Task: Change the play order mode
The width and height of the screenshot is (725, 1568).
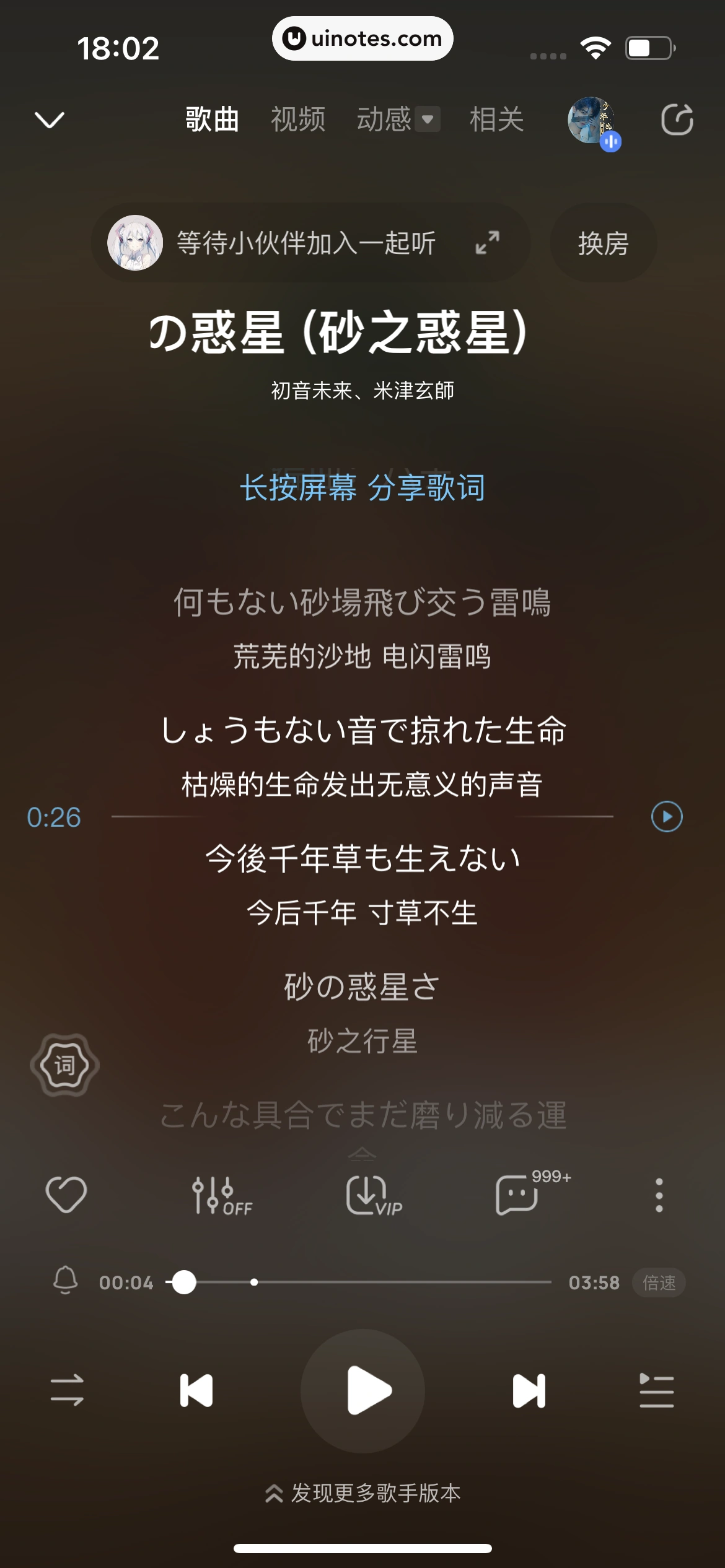Action: pos(67,1390)
